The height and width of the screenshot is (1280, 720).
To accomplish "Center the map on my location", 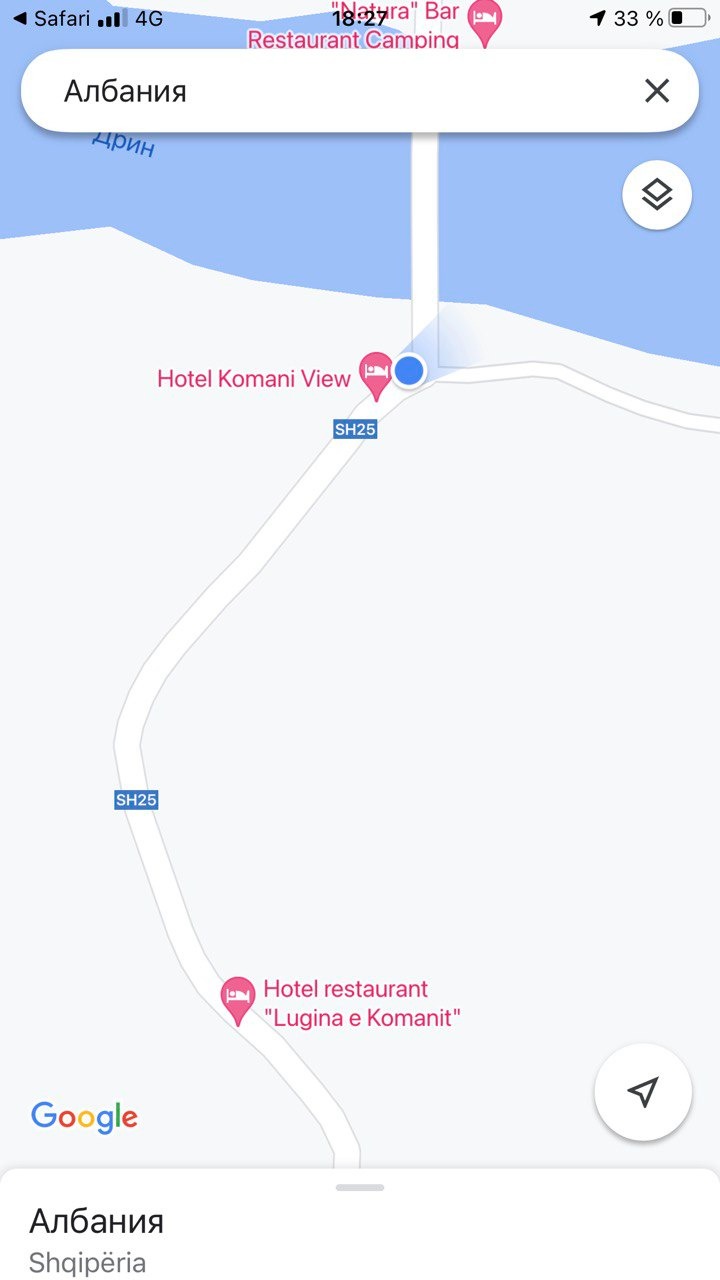I will pos(643,1092).
